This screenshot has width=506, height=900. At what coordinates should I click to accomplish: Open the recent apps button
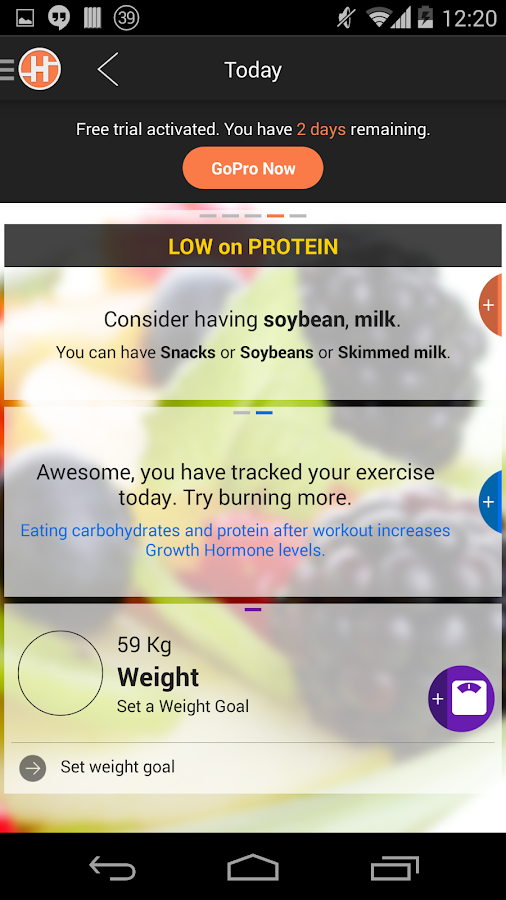[394, 868]
